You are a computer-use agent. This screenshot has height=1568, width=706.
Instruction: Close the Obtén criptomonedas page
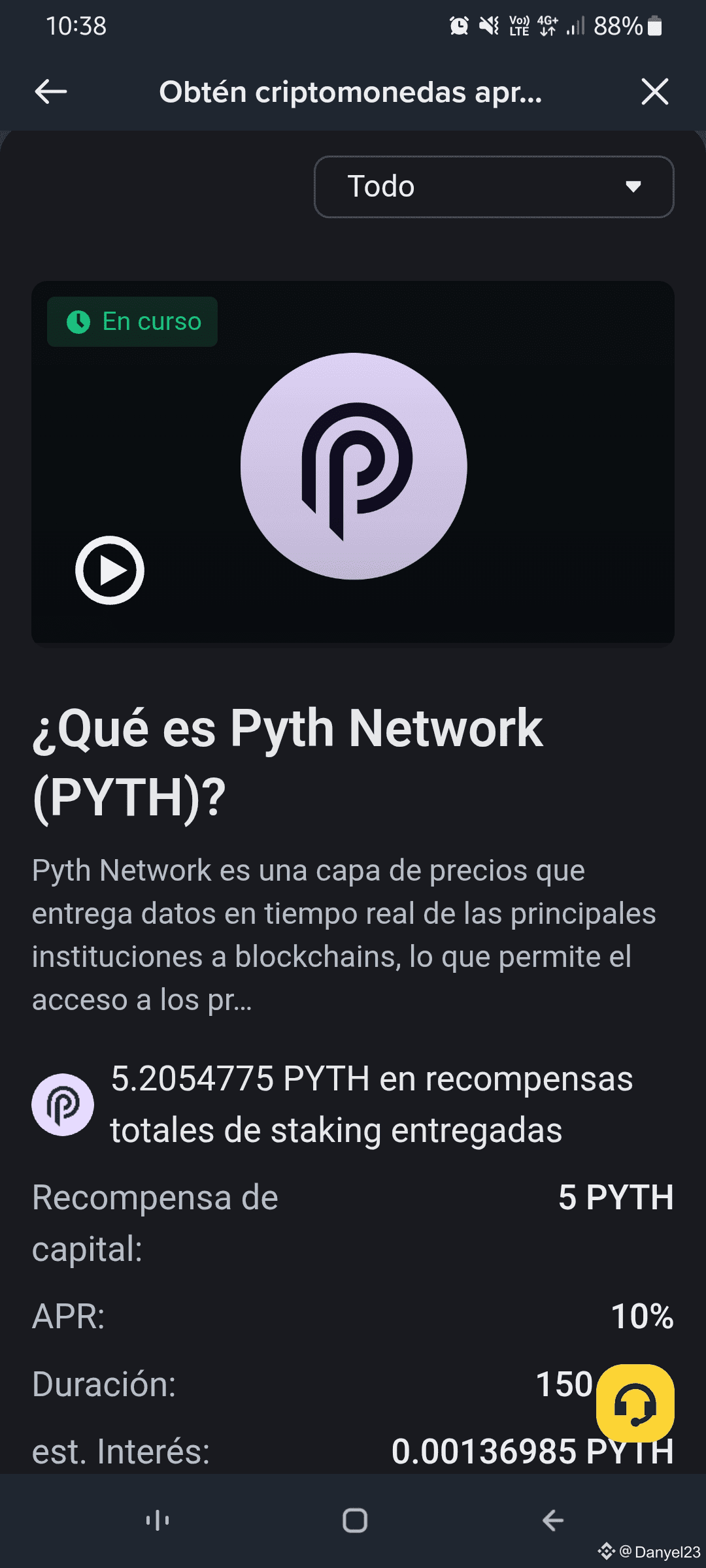click(654, 91)
